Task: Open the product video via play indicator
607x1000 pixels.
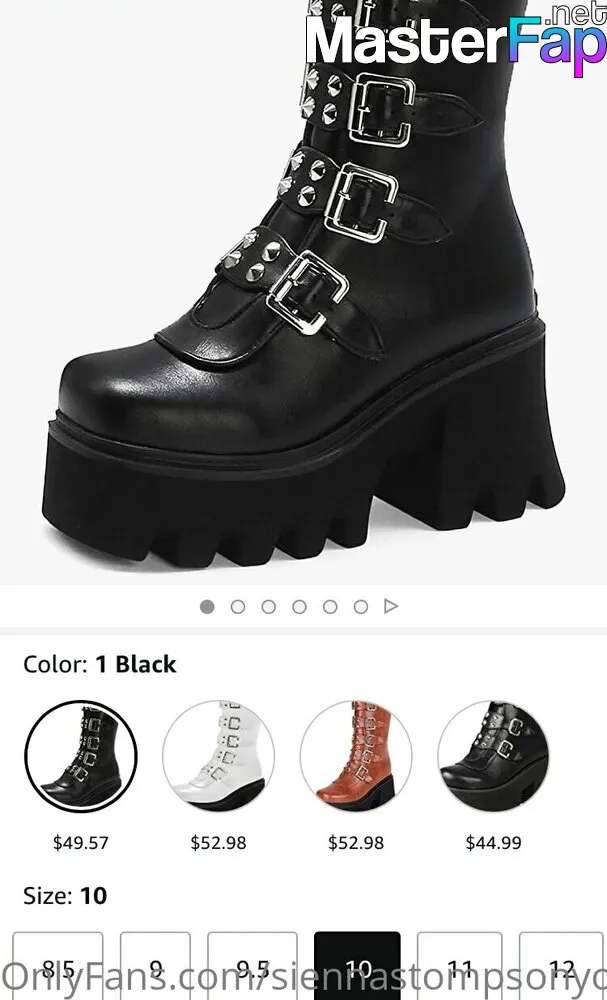Action: point(391,606)
